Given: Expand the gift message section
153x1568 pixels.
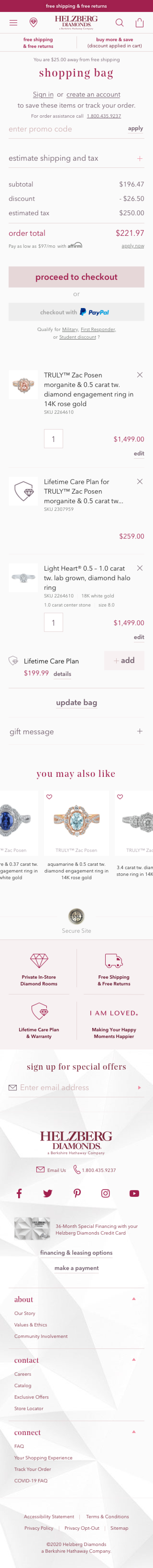Looking at the screenshot, I should pos(140,732).
